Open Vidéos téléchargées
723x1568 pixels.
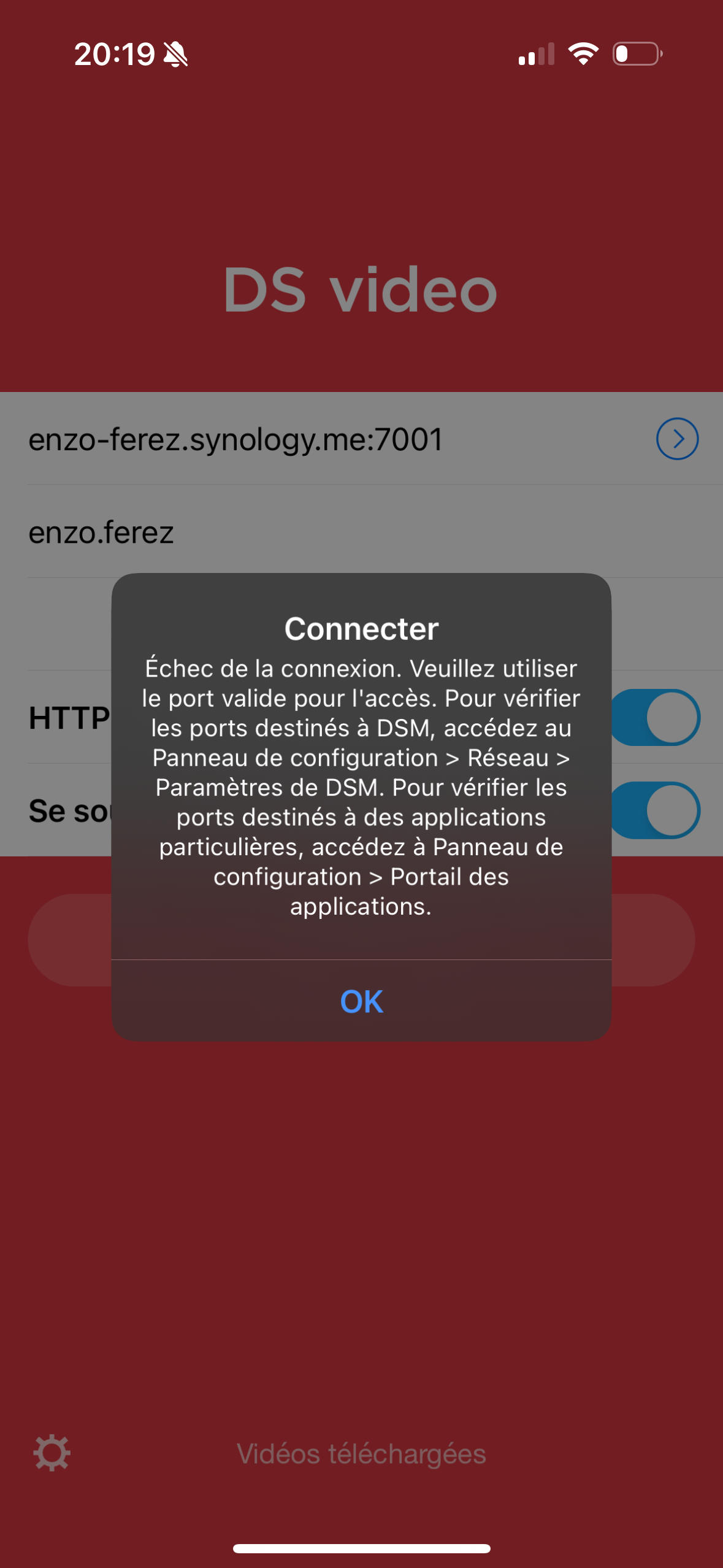[x=361, y=1454]
